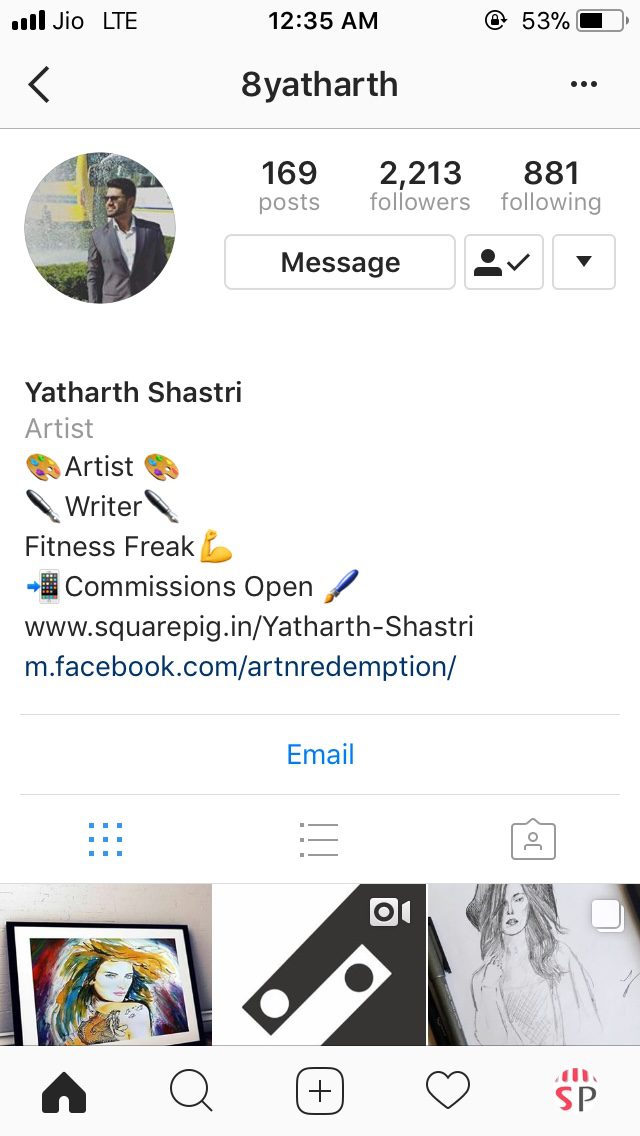Tap Email to contact the artist
This screenshot has height=1136, width=640.
coord(320,754)
